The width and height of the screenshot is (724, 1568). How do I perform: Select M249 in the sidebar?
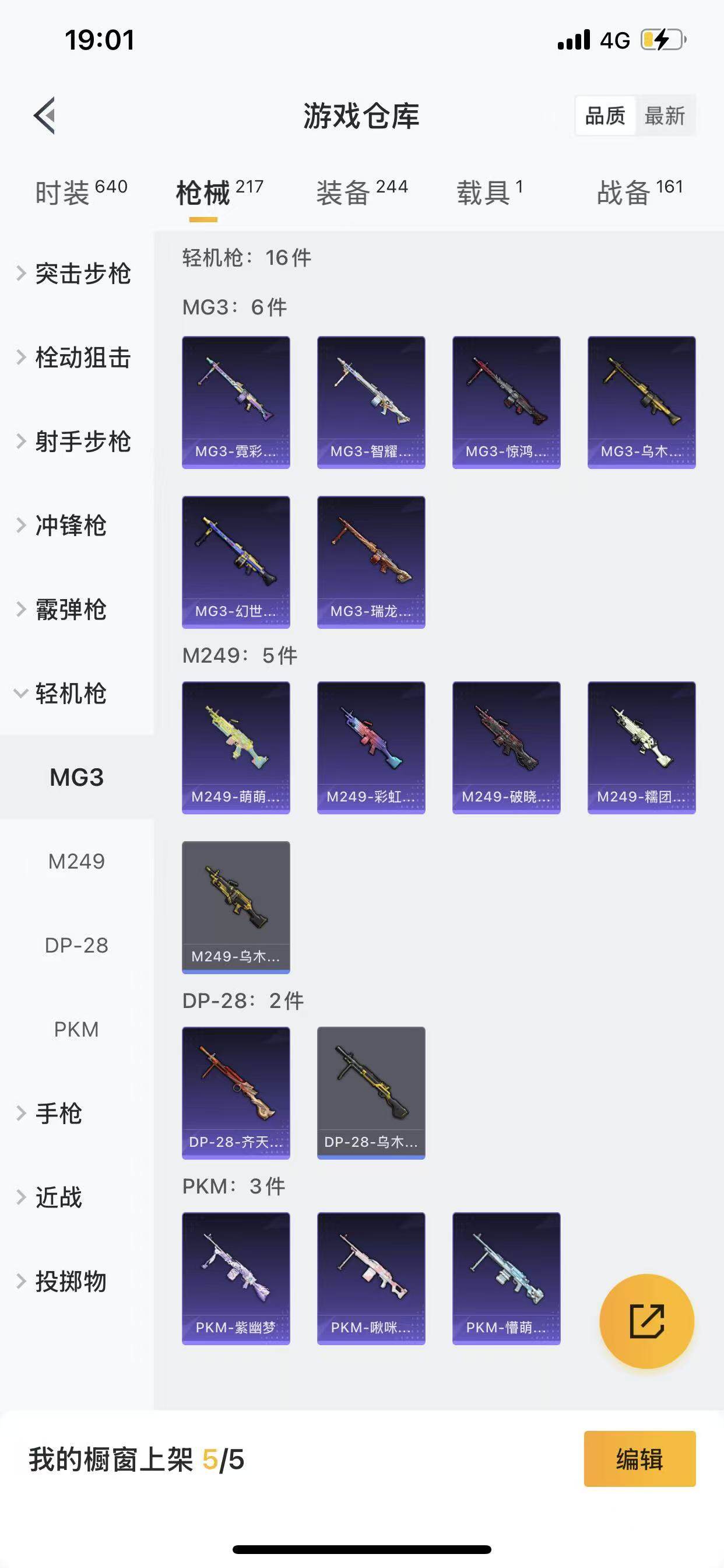(77, 862)
